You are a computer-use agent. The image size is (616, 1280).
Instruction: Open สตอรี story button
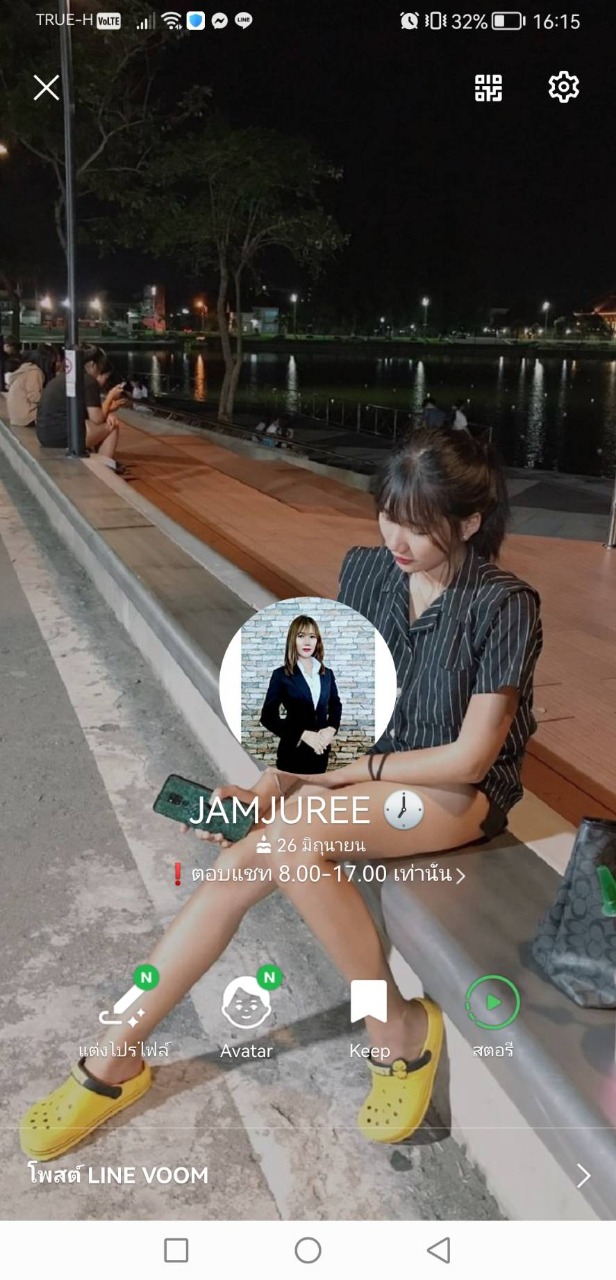click(x=492, y=1012)
